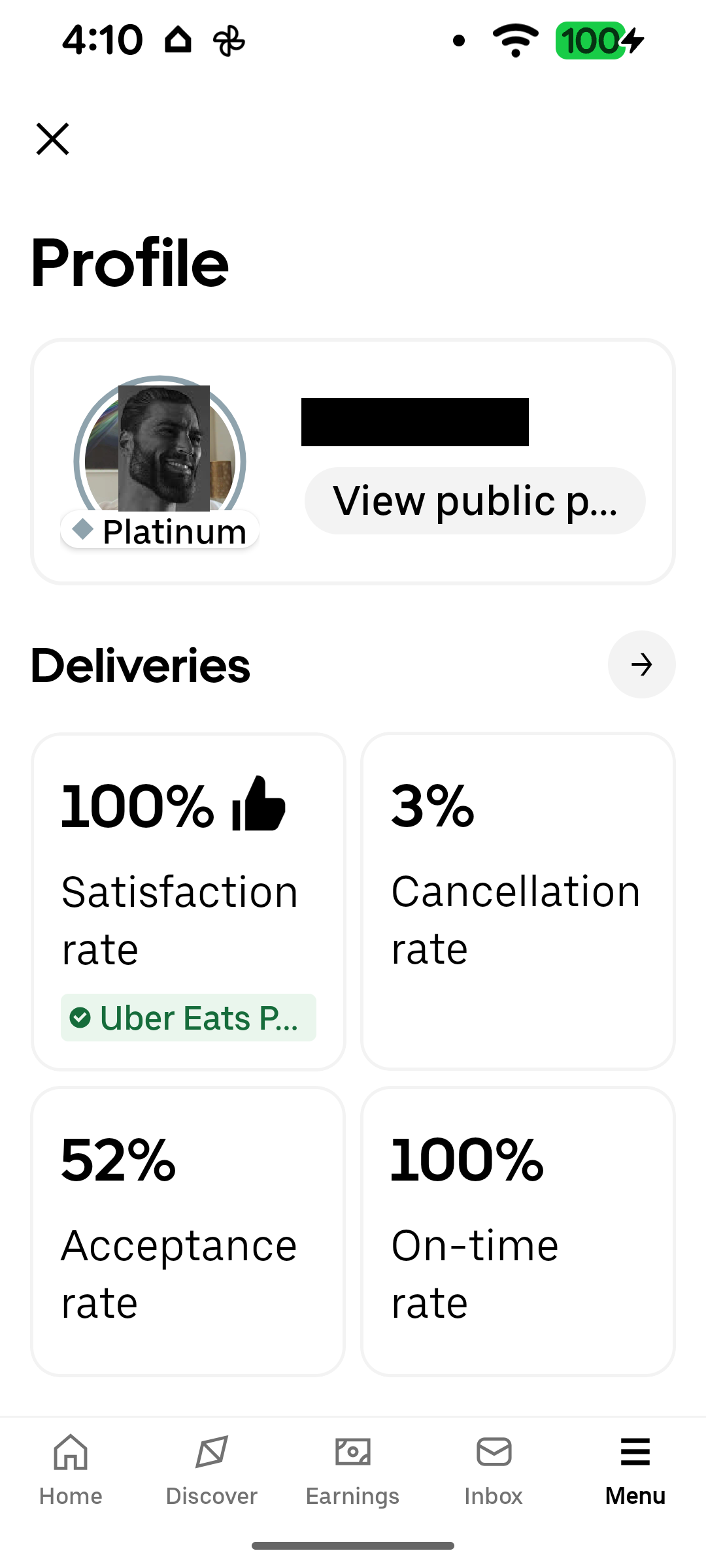This screenshot has height=1568, width=706.
Task: Close the Profile screen
Action: point(52,139)
